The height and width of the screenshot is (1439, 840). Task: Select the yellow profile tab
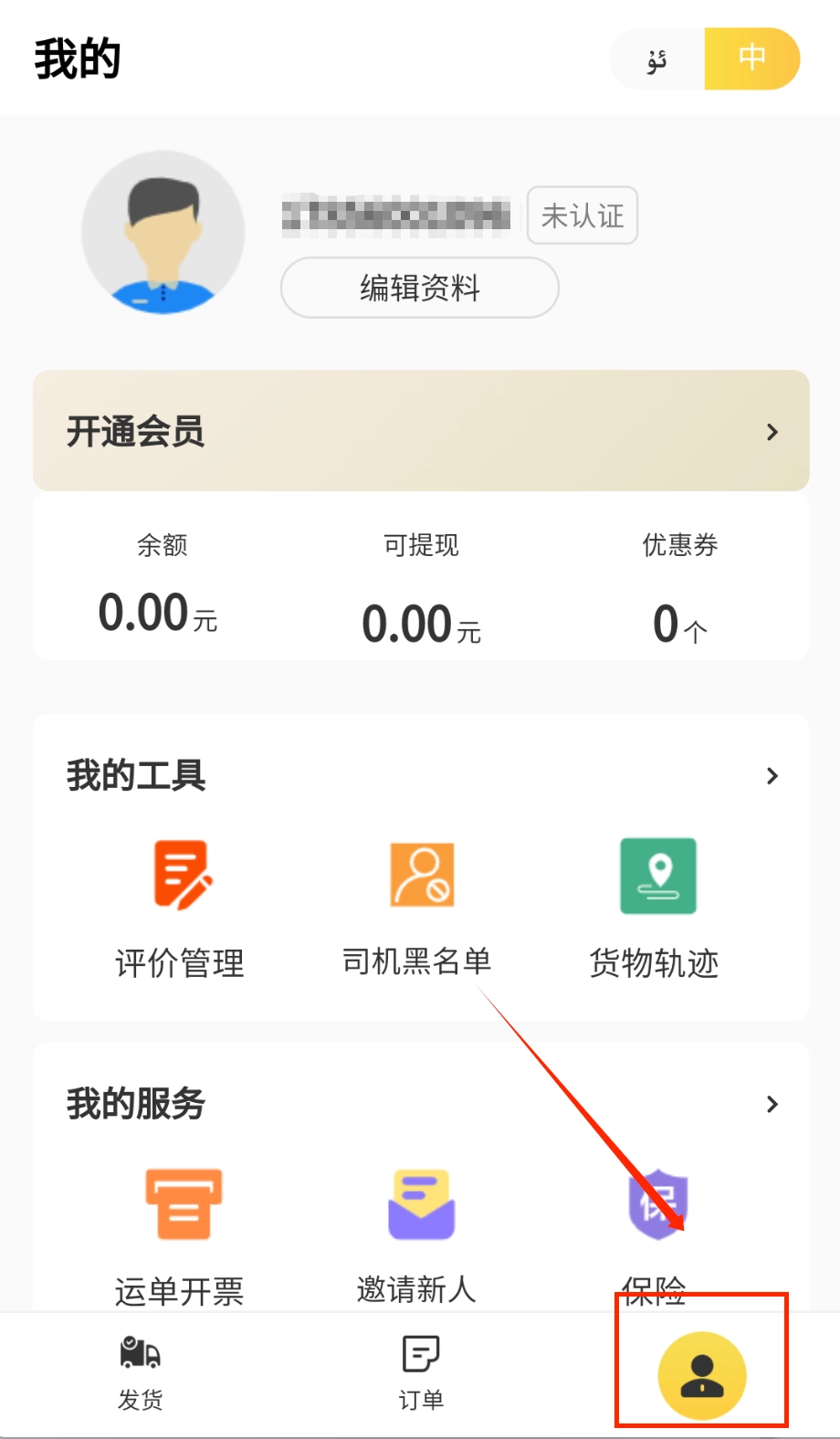[701, 1376]
